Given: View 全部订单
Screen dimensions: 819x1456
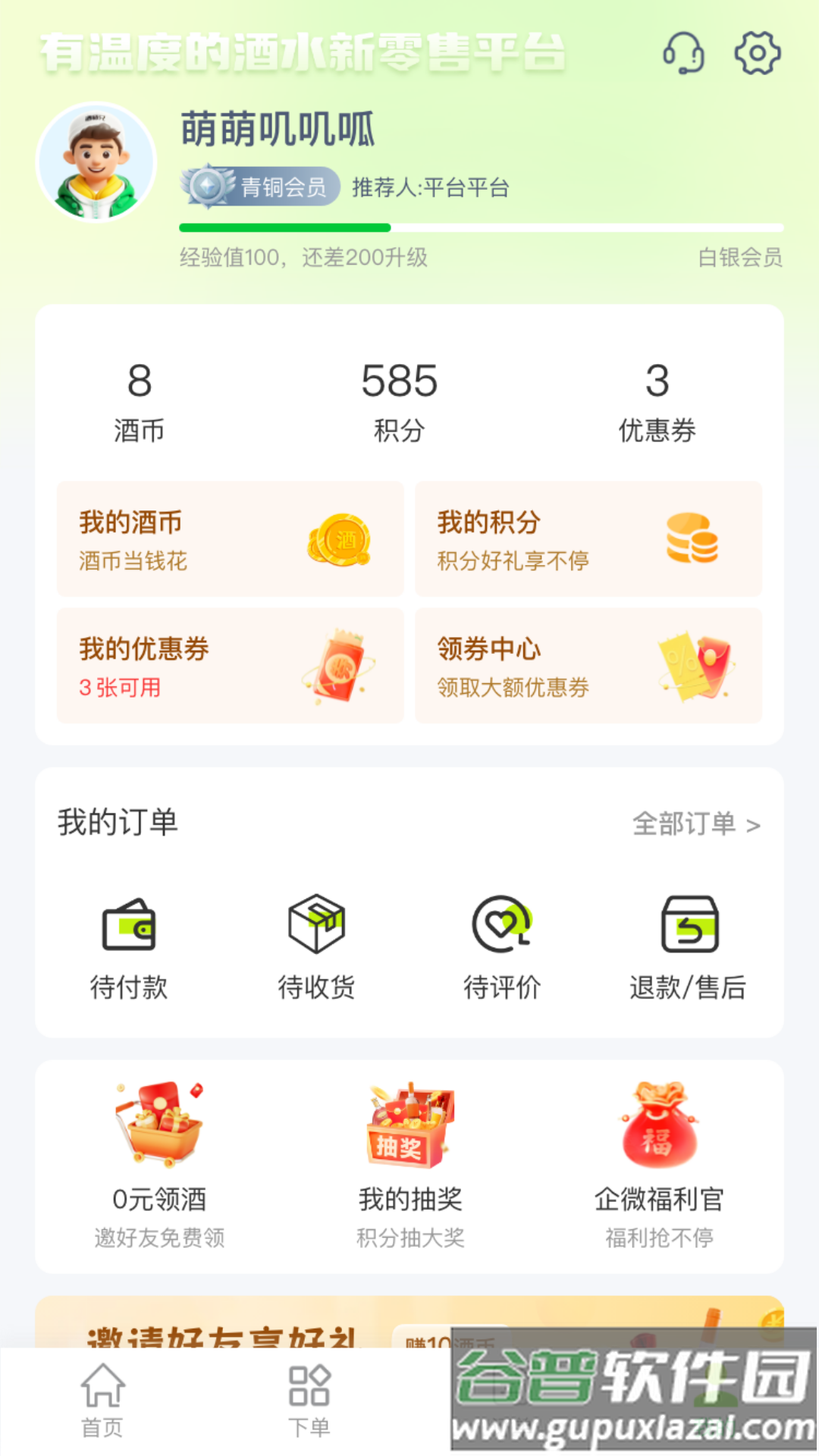Looking at the screenshot, I should pos(695,824).
